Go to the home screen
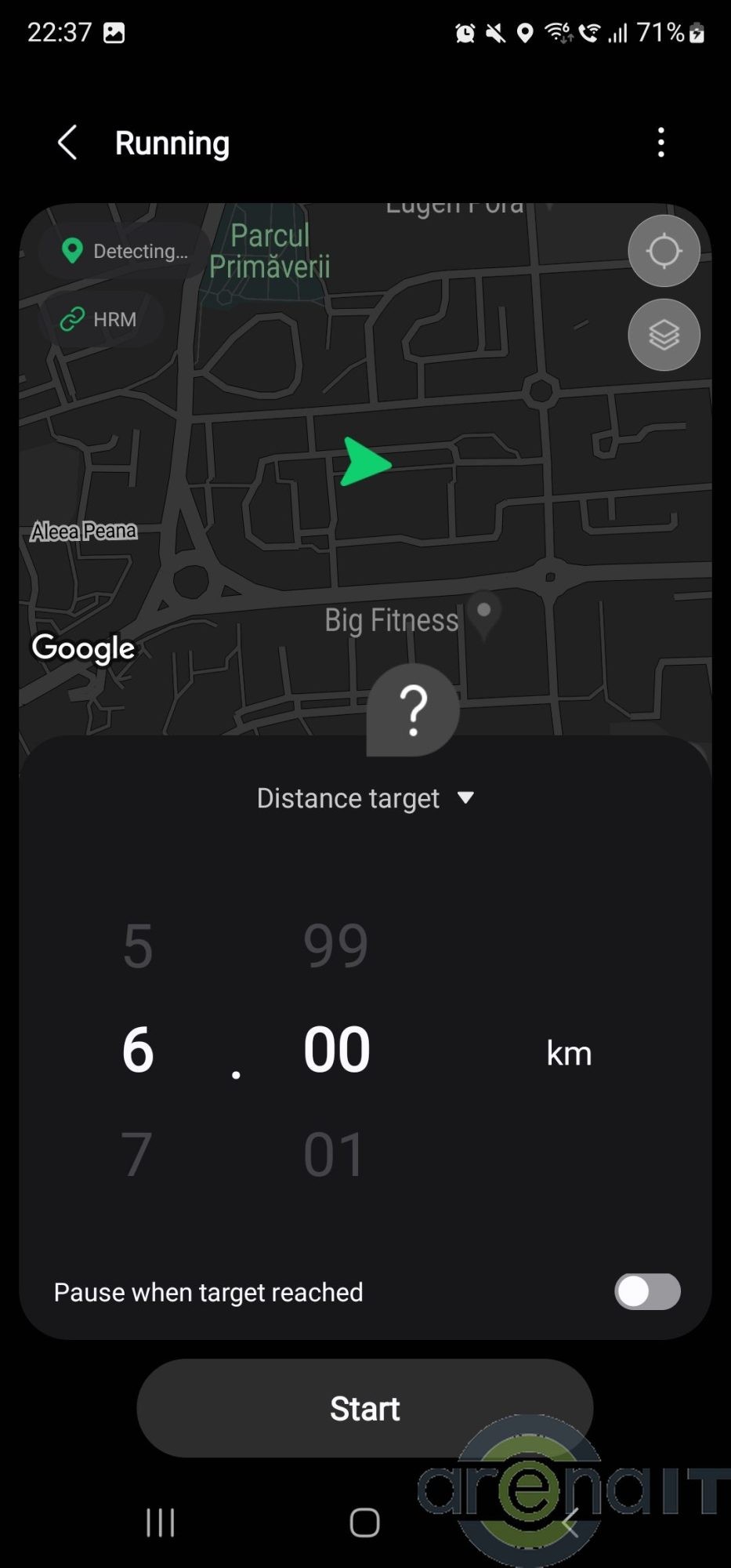Image resolution: width=731 pixels, height=1568 pixels. click(365, 1523)
